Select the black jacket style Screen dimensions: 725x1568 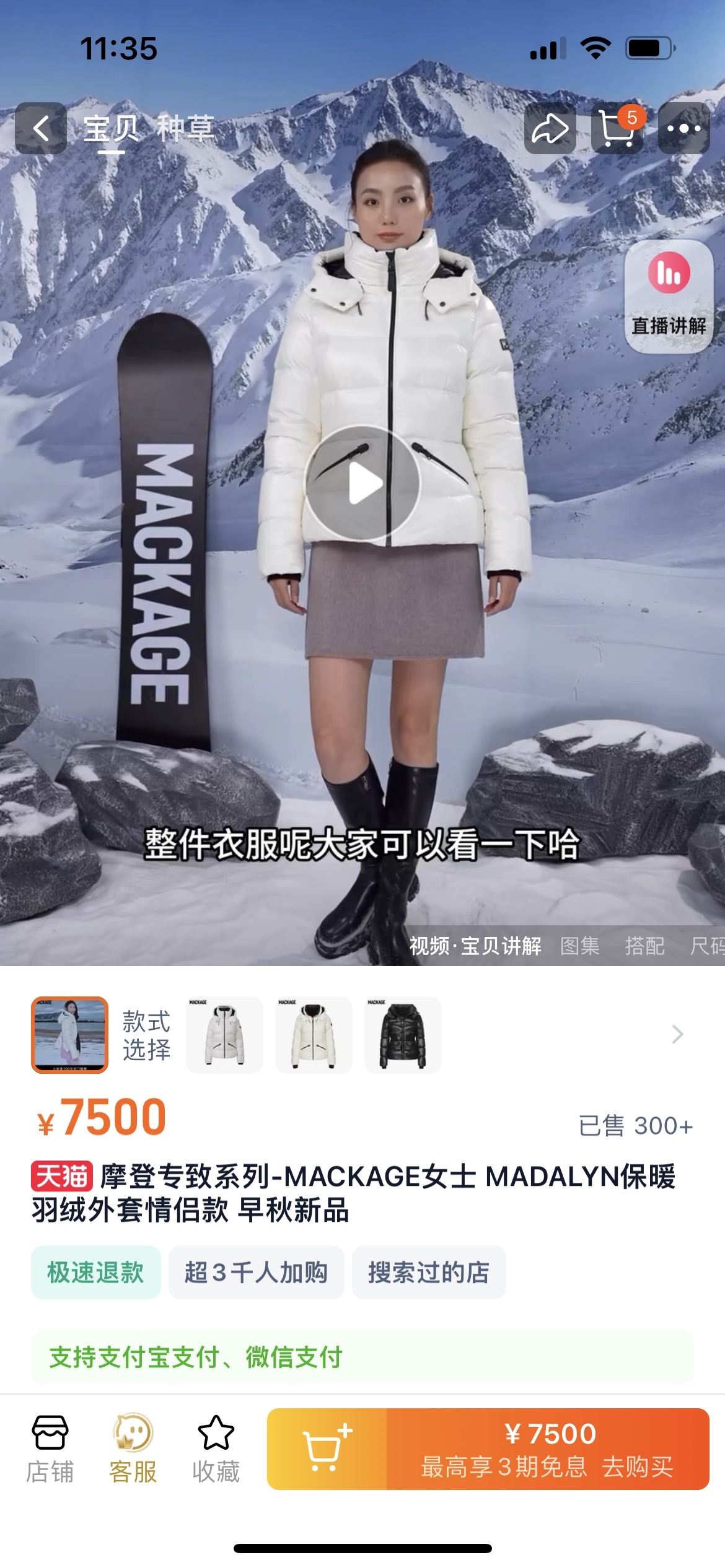403,1034
